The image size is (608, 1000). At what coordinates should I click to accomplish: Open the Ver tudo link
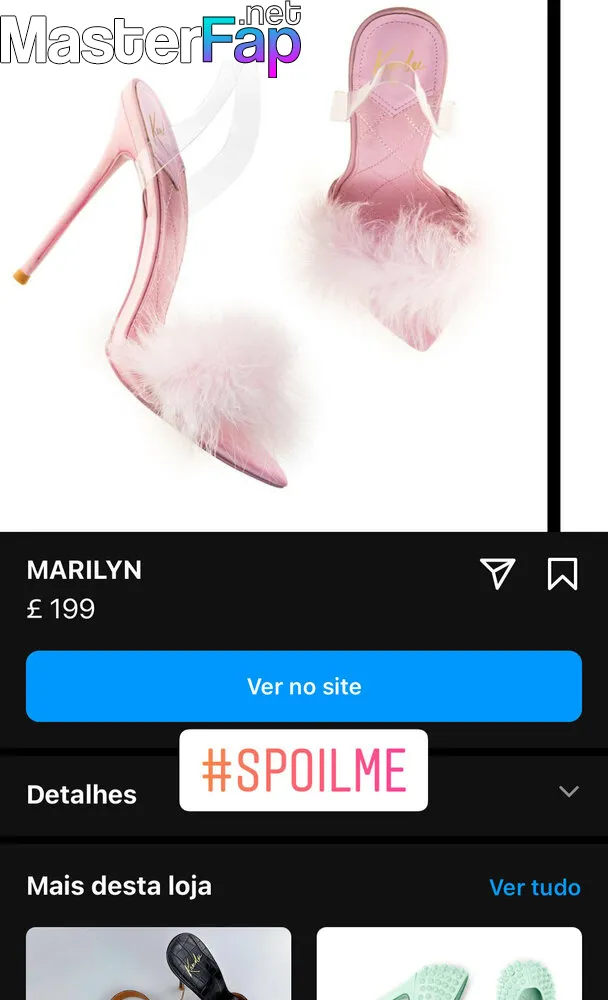pyautogui.click(x=535, y=887)
